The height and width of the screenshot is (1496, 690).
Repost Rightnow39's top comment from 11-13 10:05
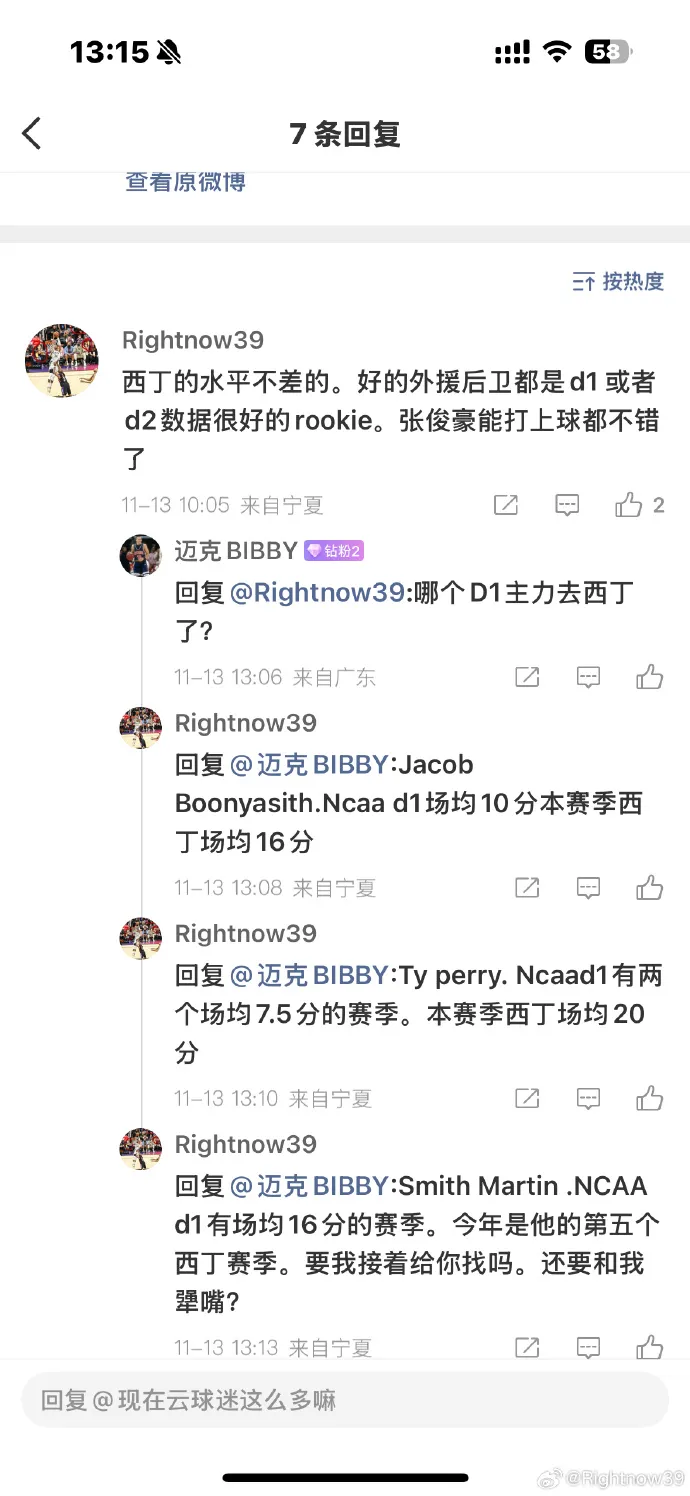pos(506,505)
